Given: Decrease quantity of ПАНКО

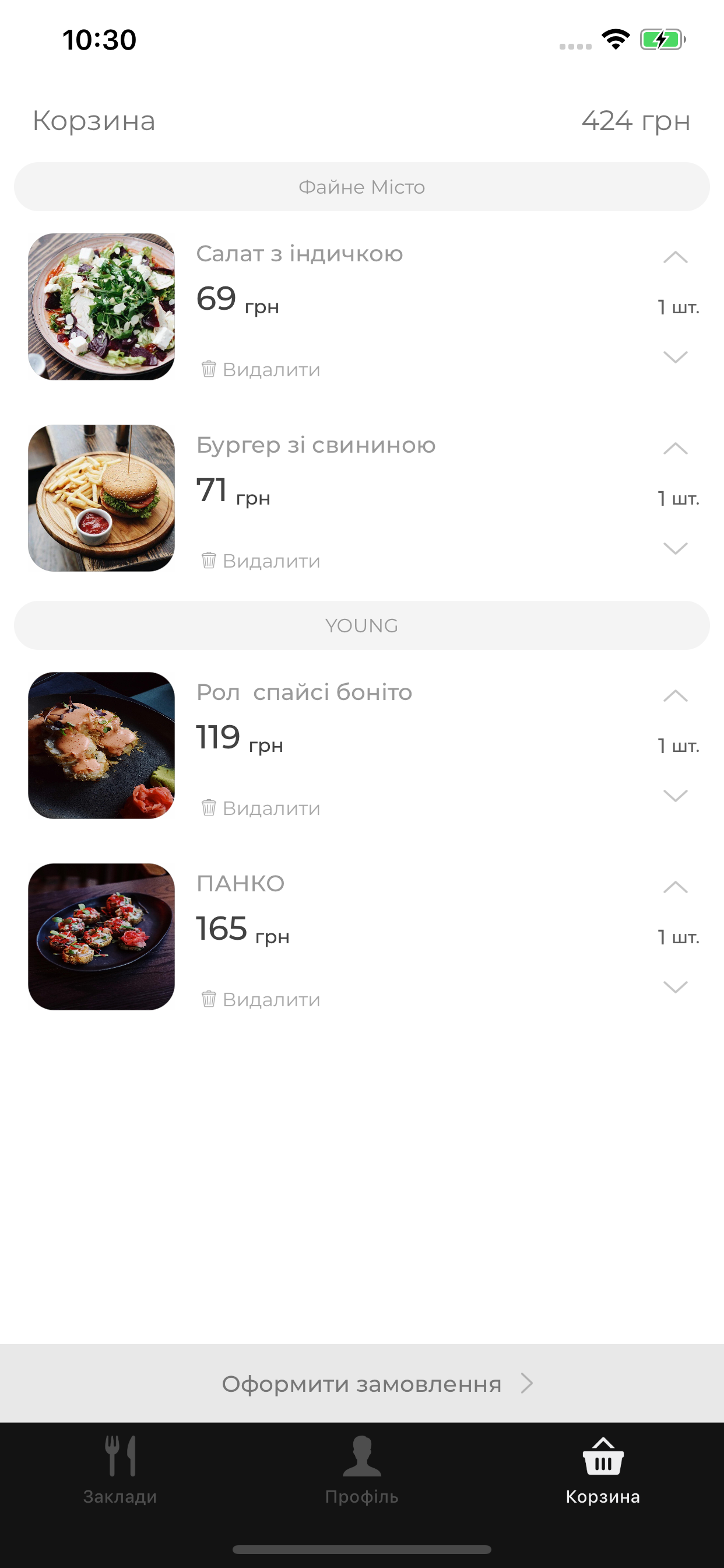Looking at the screenshot, I should [676, 986].
